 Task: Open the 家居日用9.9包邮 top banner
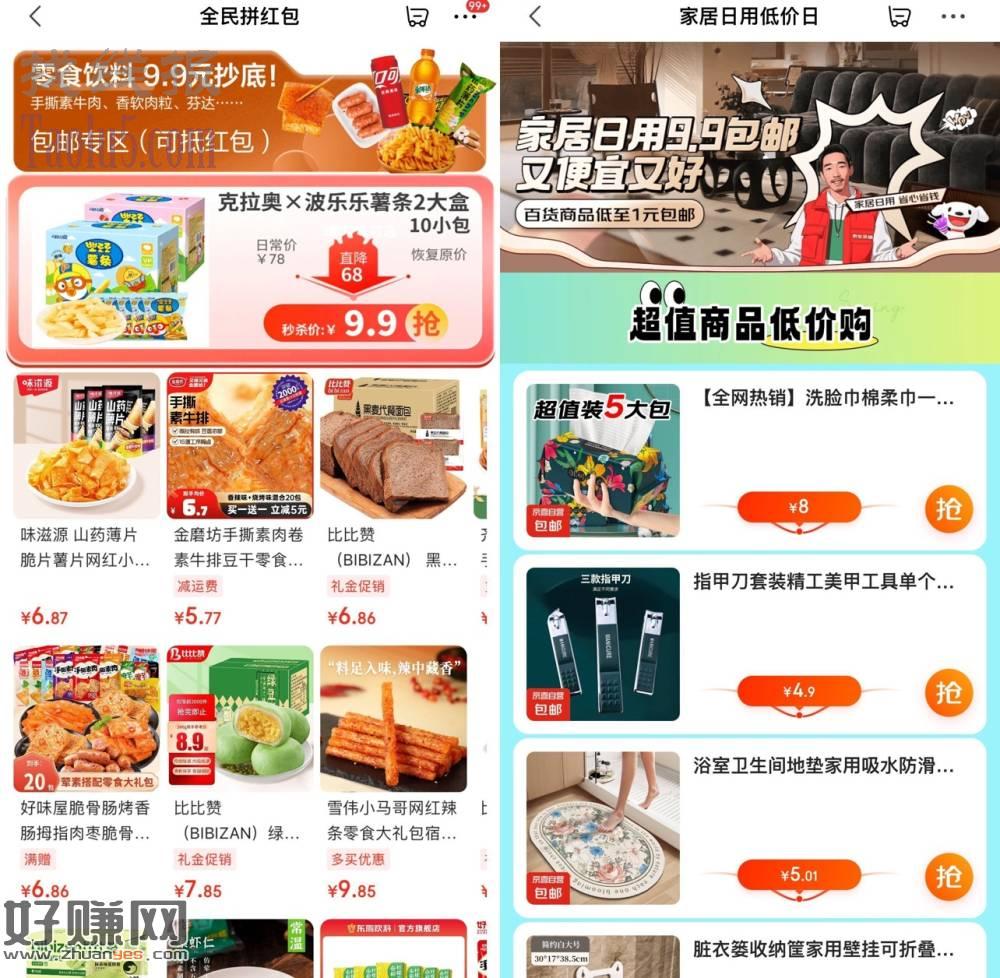(750, 157)
